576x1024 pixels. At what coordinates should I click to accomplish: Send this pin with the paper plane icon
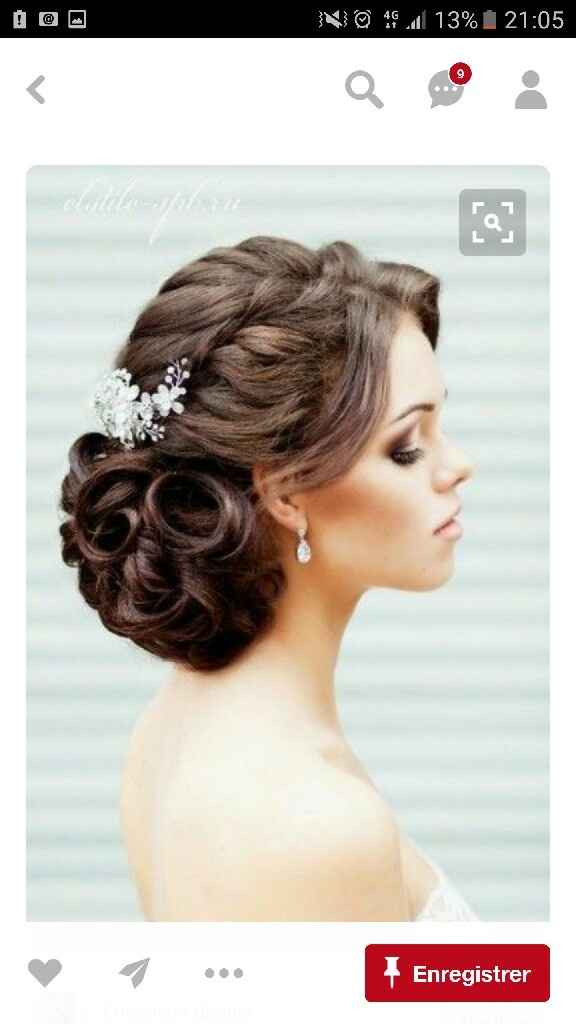pos(135,972)
